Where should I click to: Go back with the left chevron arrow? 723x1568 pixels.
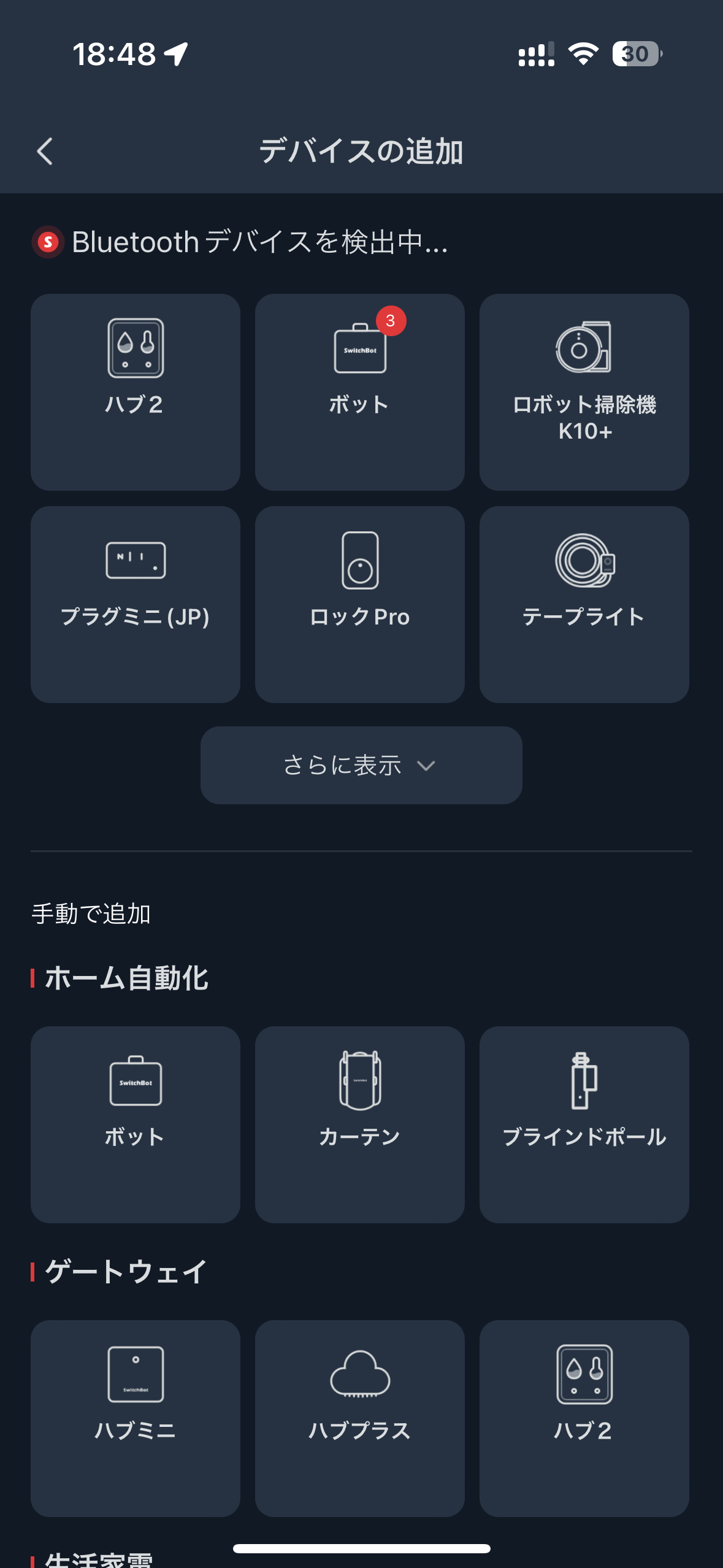pos(45,152)
